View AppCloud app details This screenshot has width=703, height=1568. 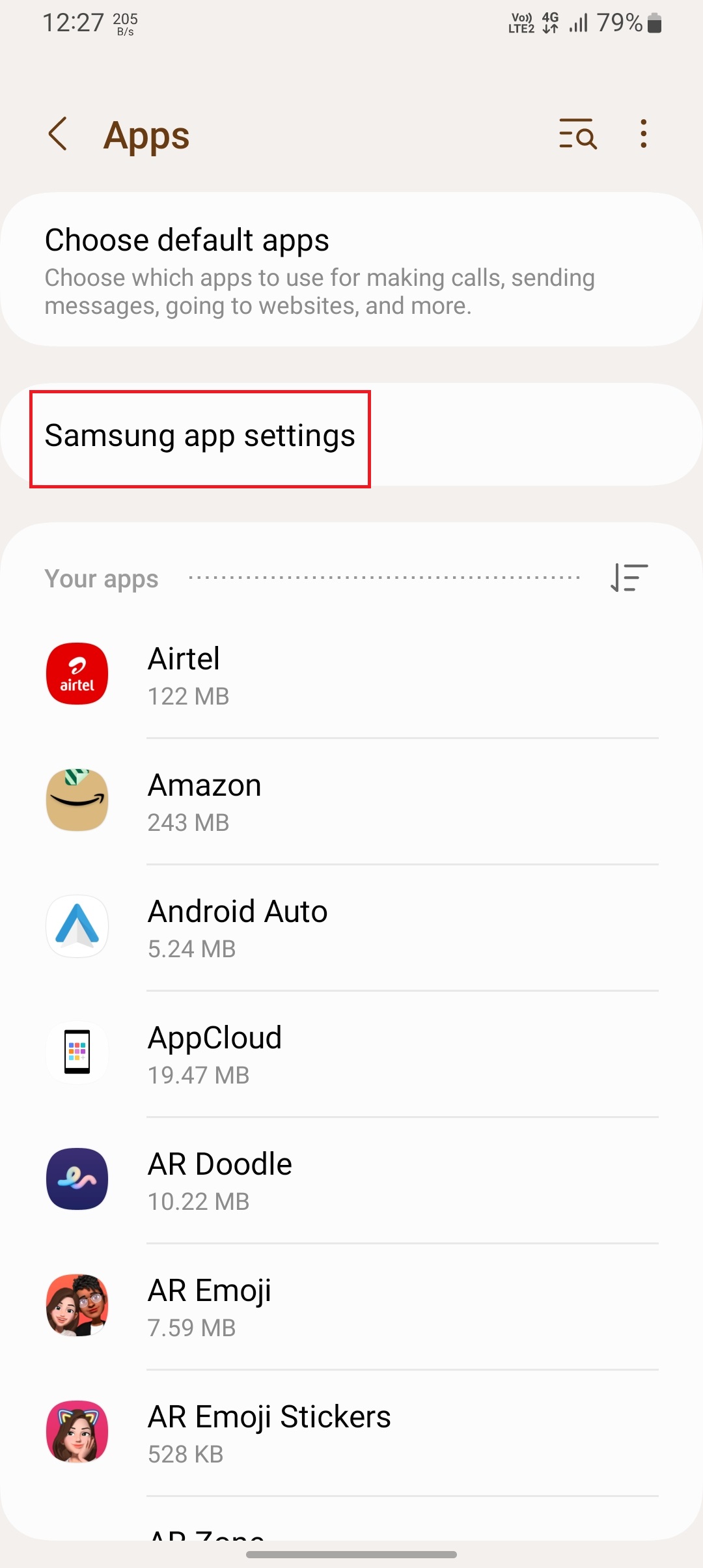(351, 1054)
